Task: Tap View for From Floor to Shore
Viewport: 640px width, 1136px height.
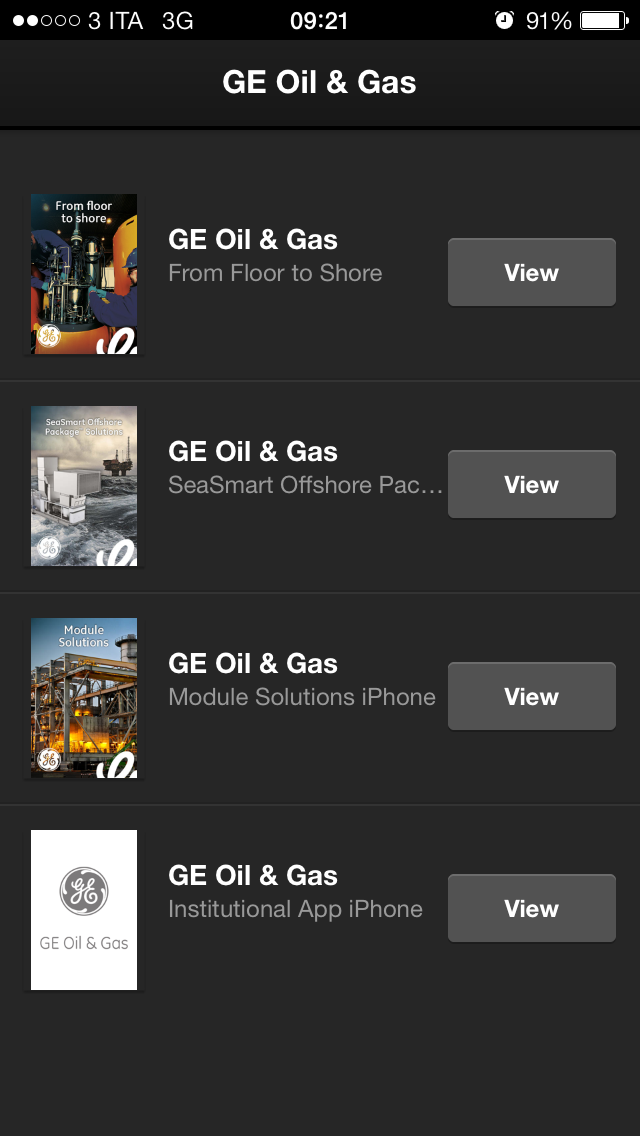Action: (531, 272)
